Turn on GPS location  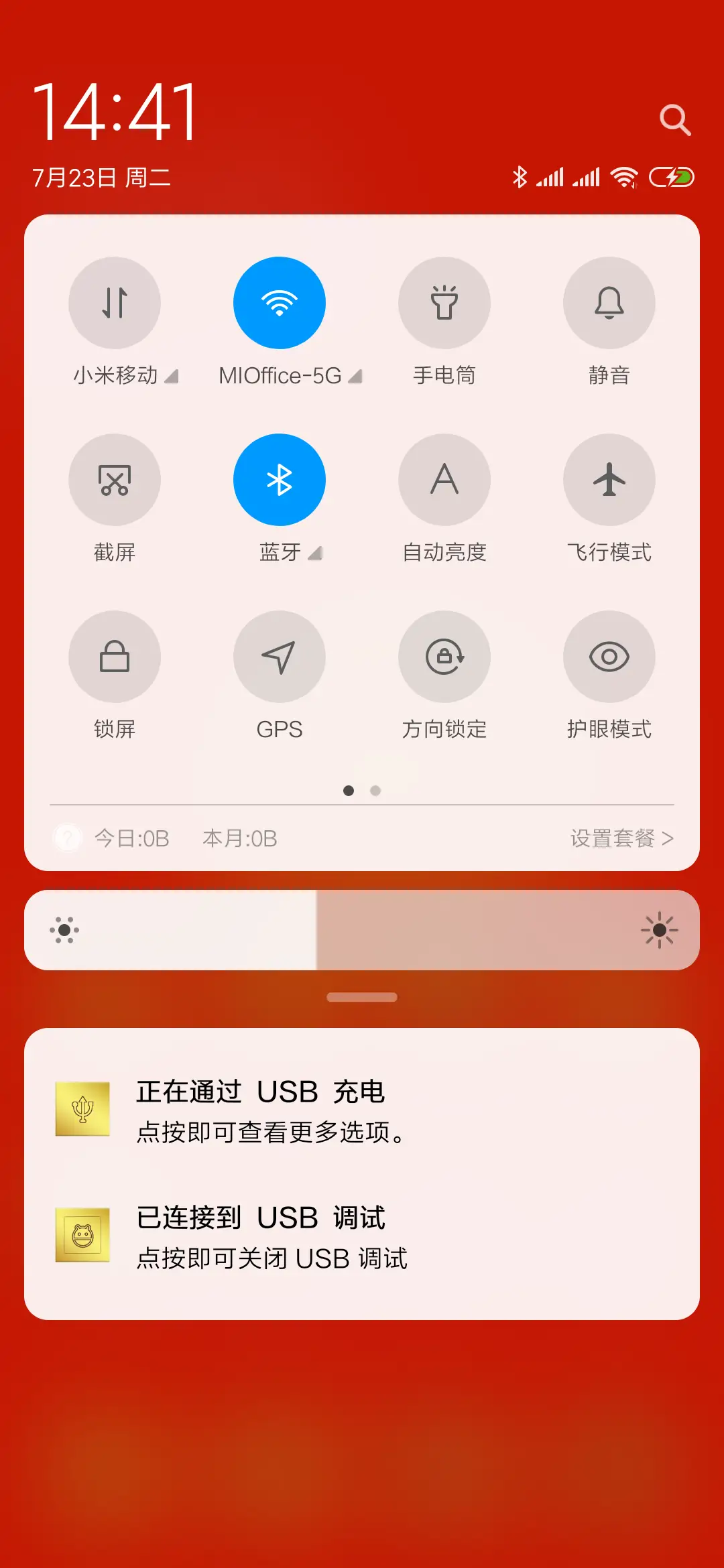click(x=280, y=657)
